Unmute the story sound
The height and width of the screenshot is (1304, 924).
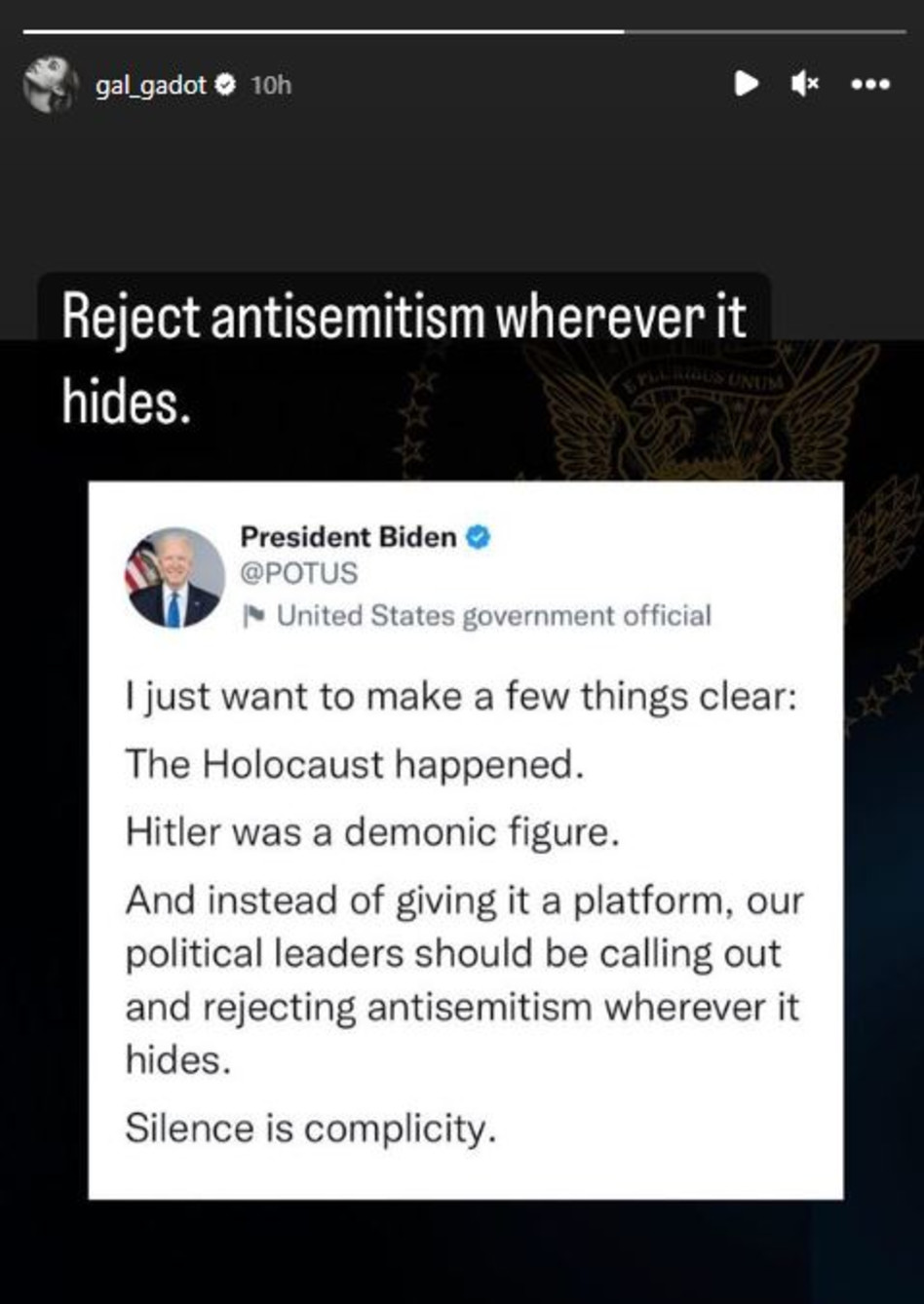[804, 85]
